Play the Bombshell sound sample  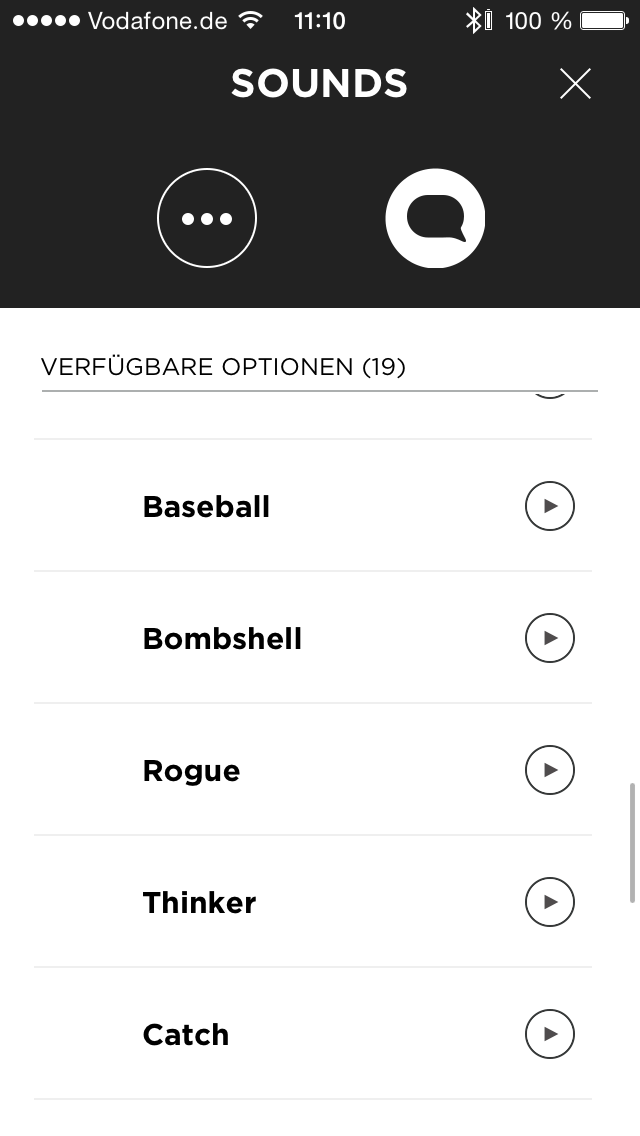pyautogui.click(x=550, y=638)
